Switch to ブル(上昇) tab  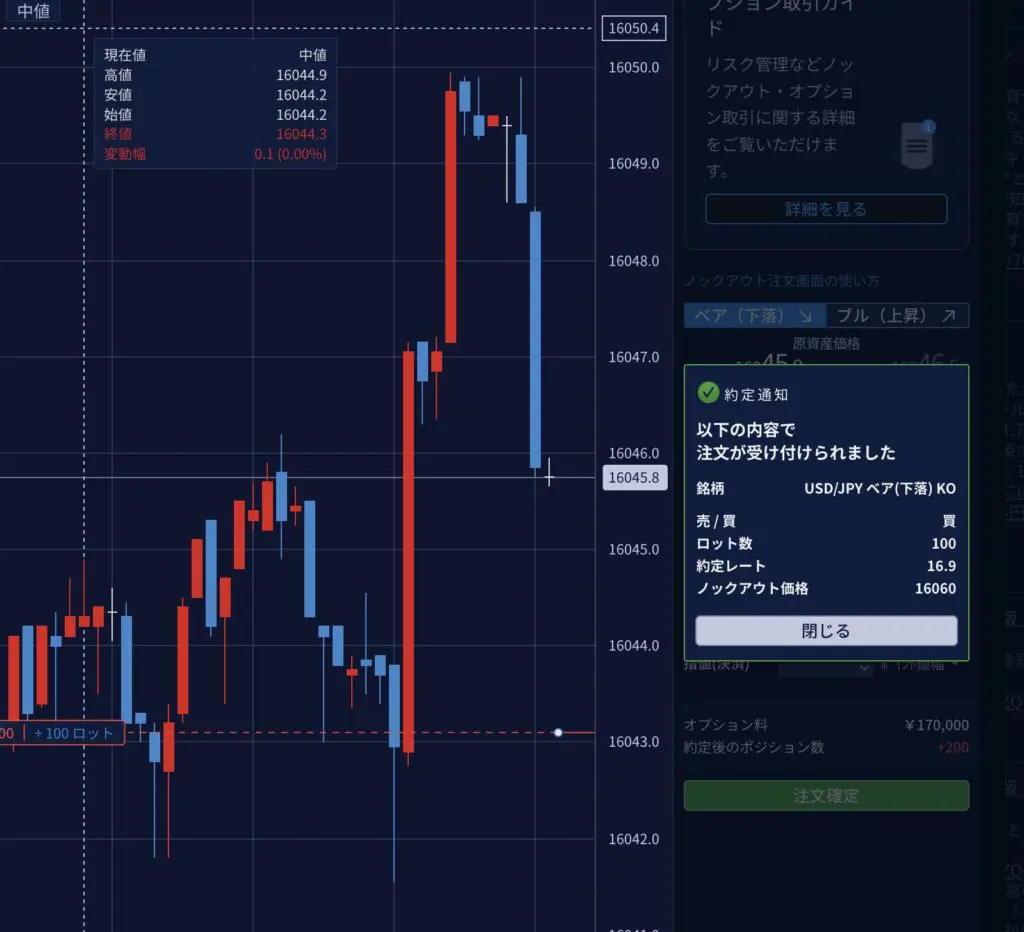(x=897, y=316)
